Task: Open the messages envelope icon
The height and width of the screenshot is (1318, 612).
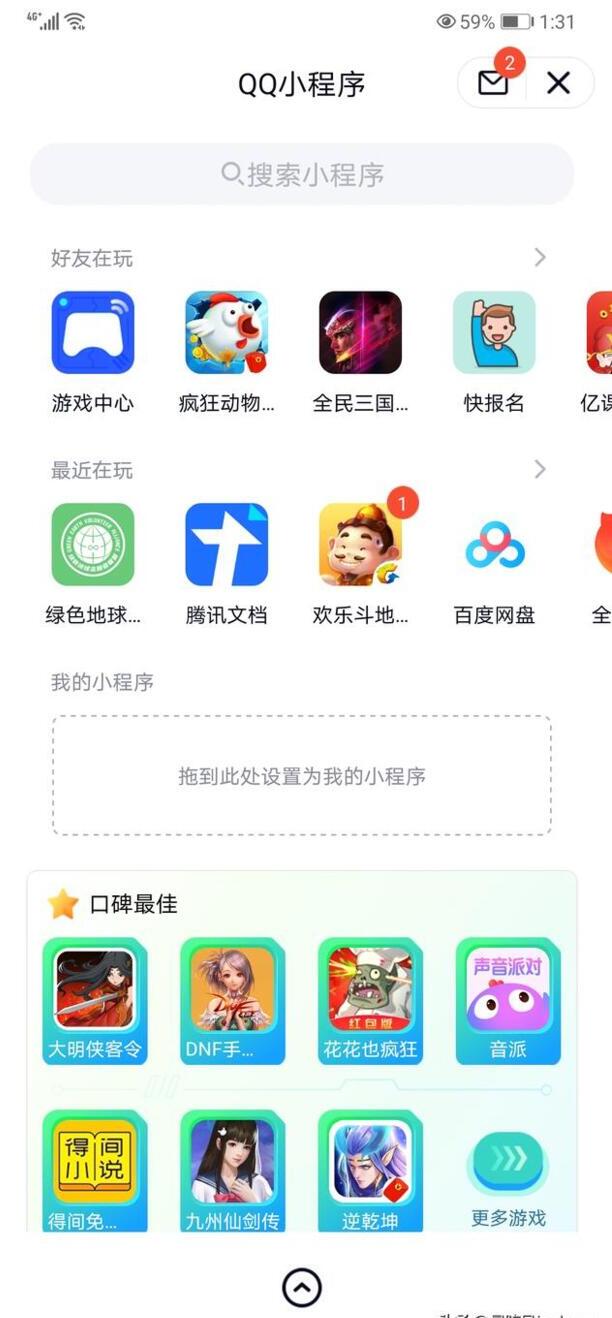Action: [493, 83]
